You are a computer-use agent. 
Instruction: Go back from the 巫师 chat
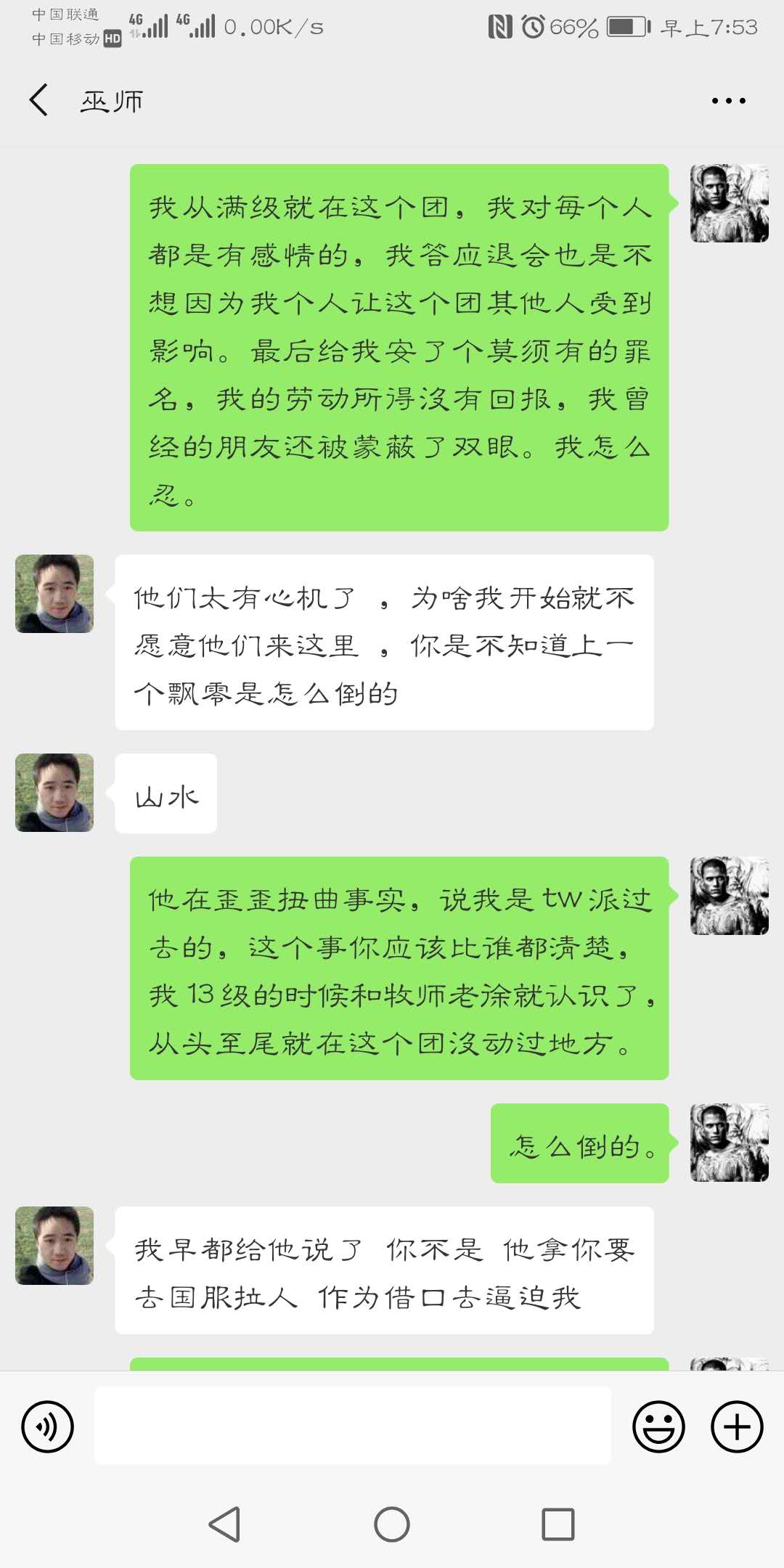click(39, 100)
